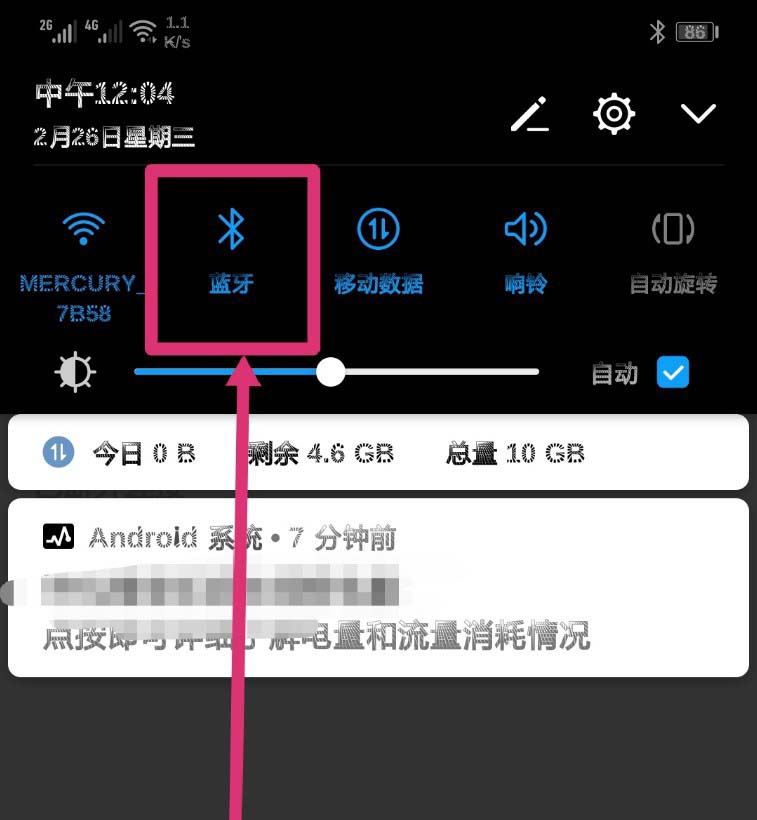Switch the 响铃 ringer mode tile
Screen dimensions: 757x820
[526, 231]
